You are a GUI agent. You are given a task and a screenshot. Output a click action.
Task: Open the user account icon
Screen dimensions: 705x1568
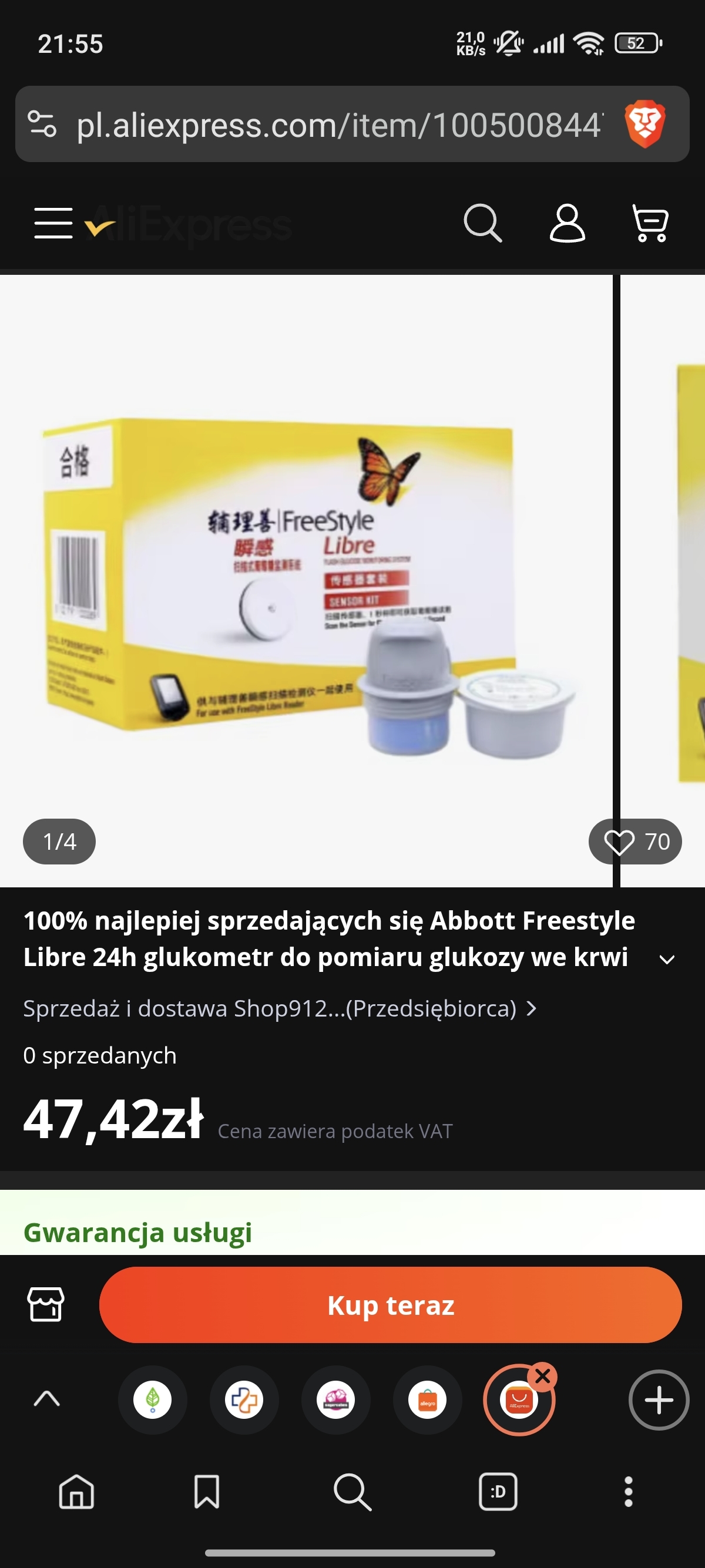pyautogui.click(x=568, y=223)
